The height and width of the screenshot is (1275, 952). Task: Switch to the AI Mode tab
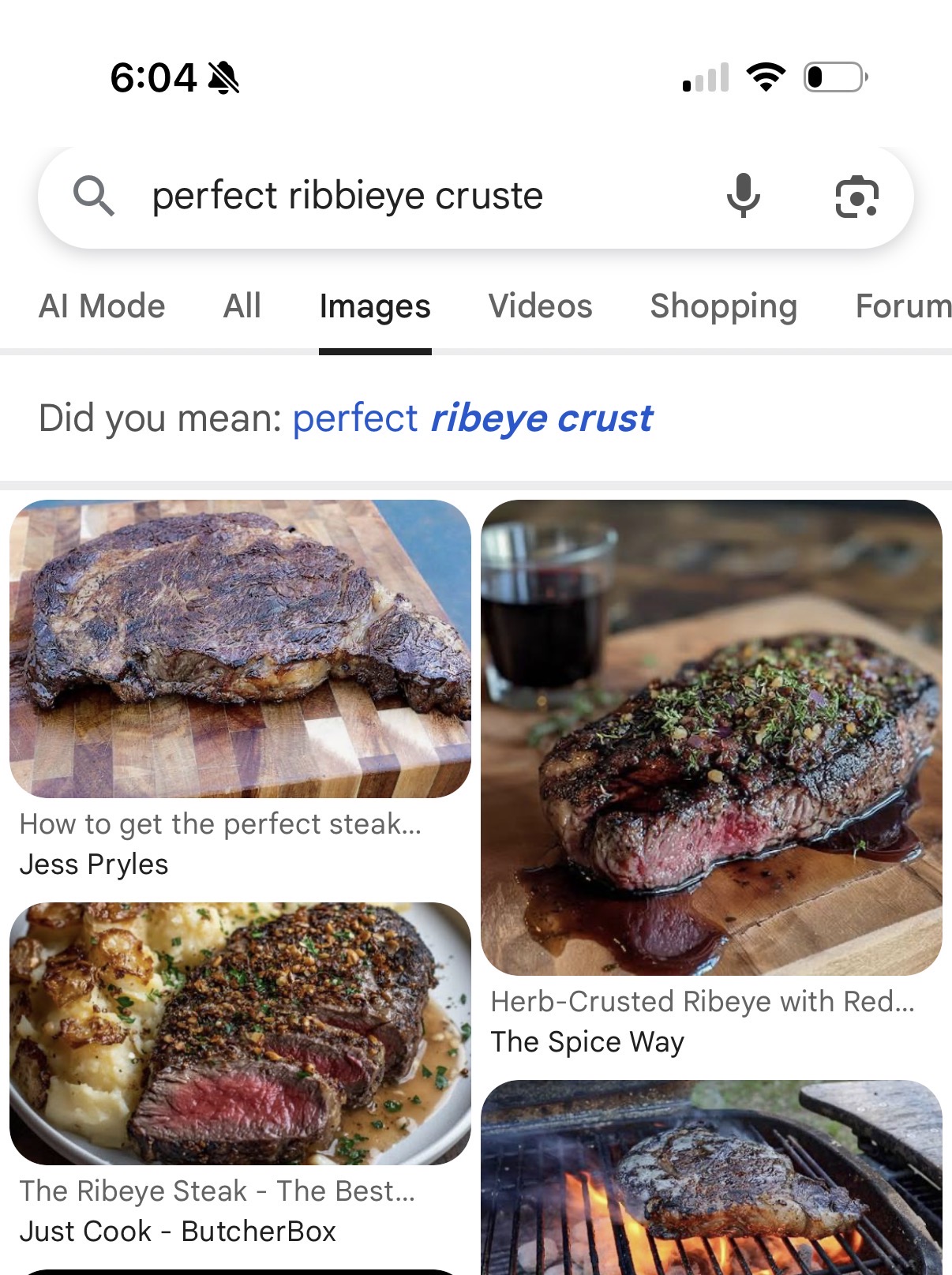[102, 306]
